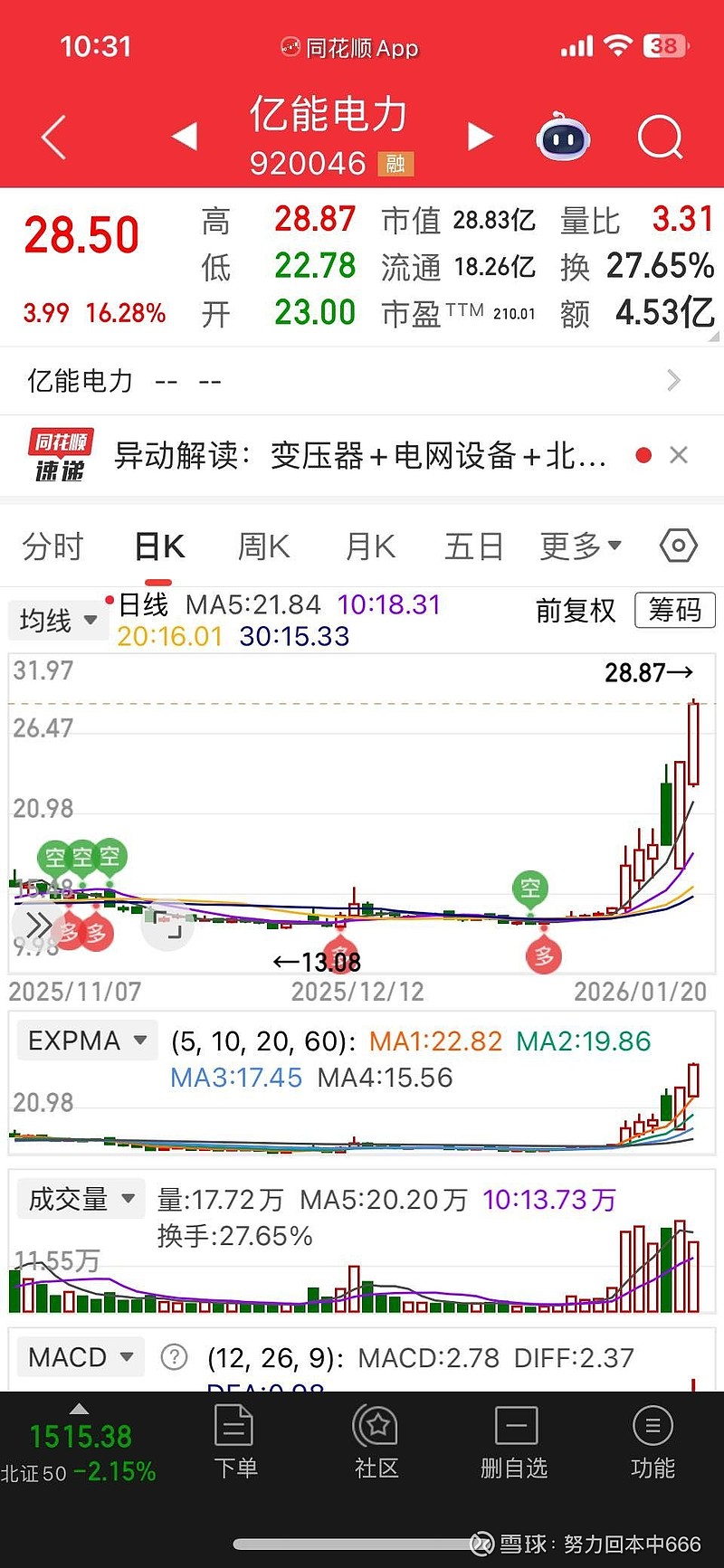Switch to the next stock
The height and width of the screenshot is (1568, 724).
(480, 137)
